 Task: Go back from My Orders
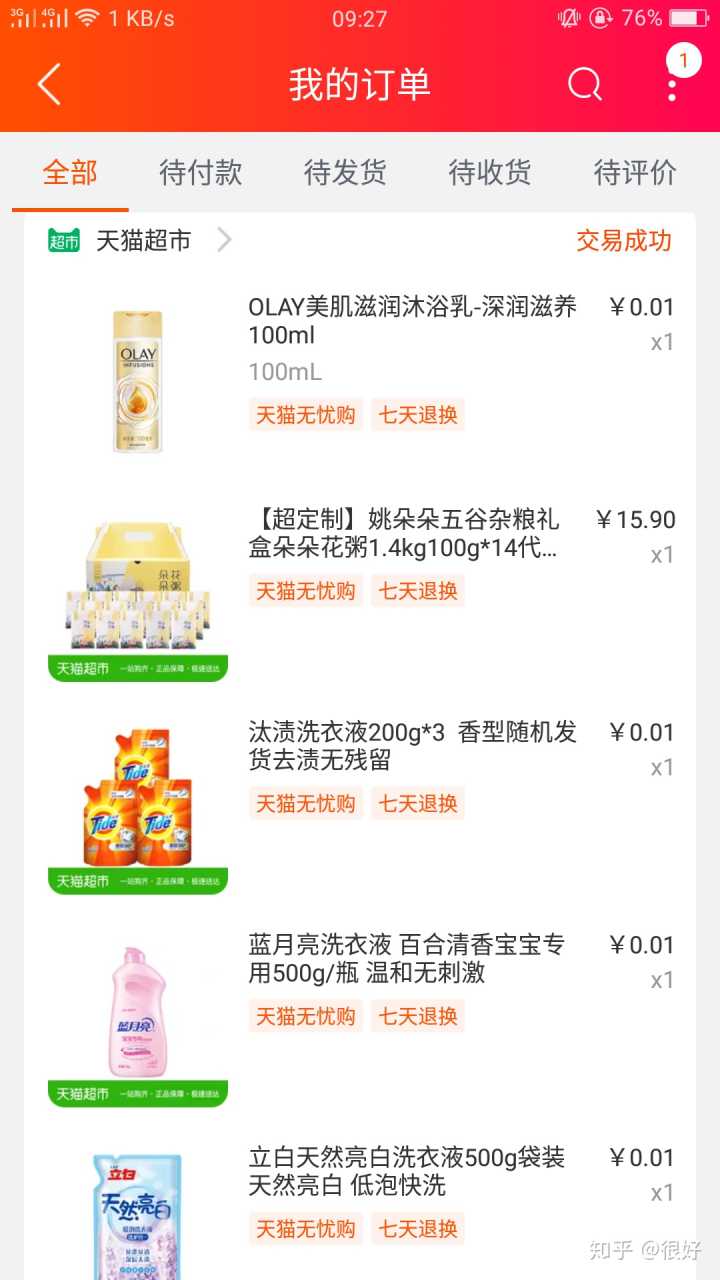49,85
